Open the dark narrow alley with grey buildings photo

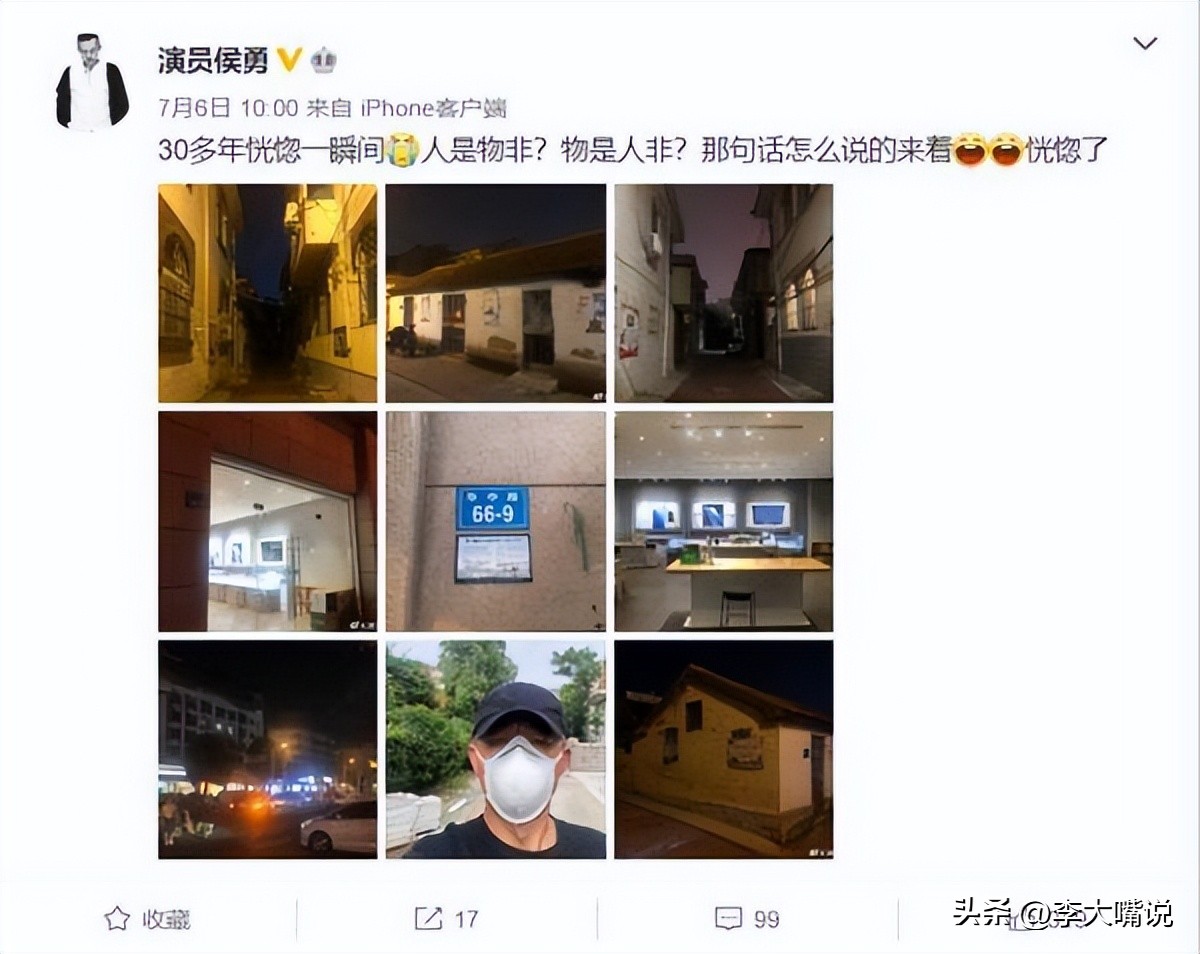pos(723,293)
